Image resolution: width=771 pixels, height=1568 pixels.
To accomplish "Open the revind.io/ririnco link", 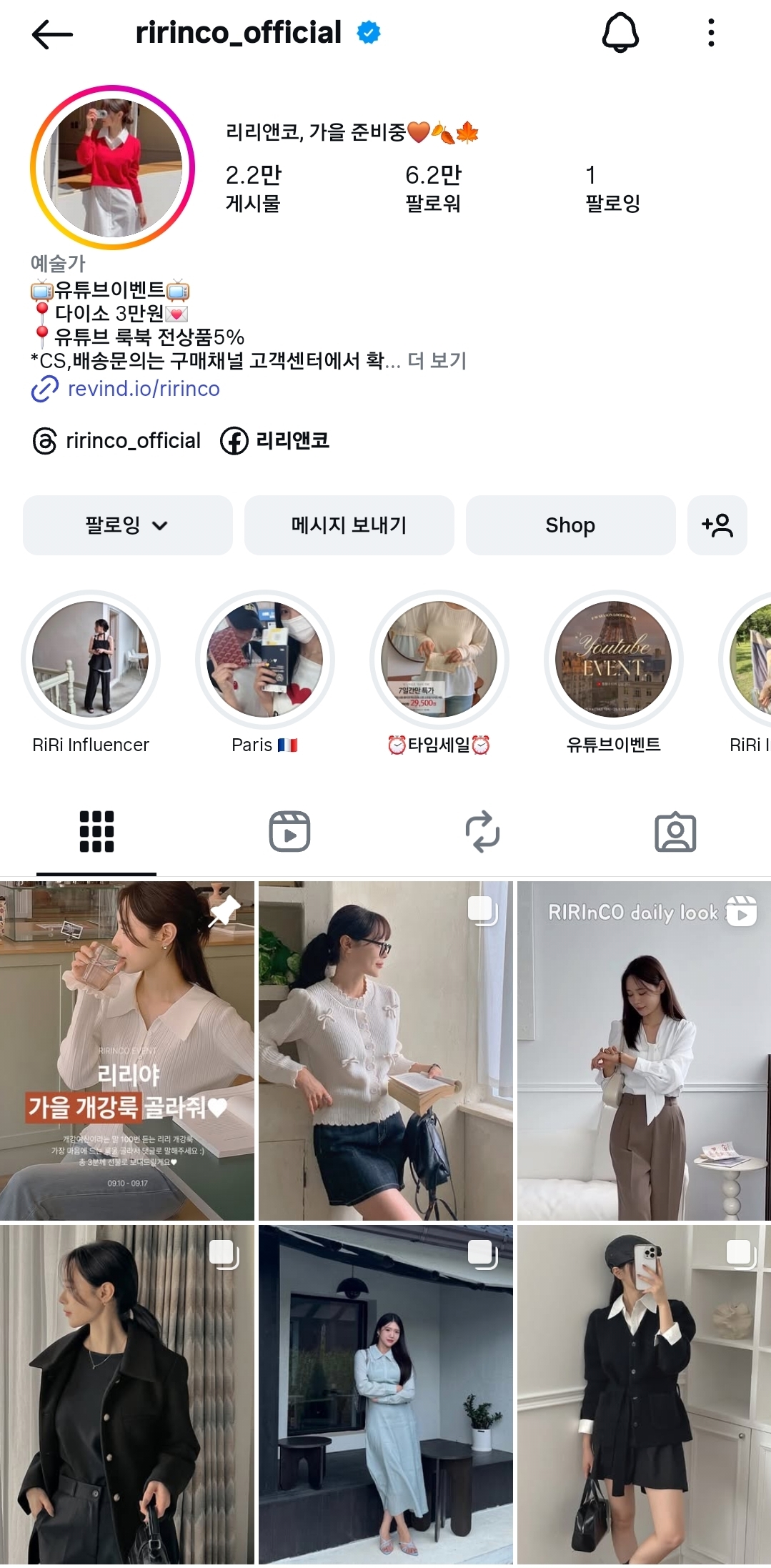I will (x=143, y=389).
